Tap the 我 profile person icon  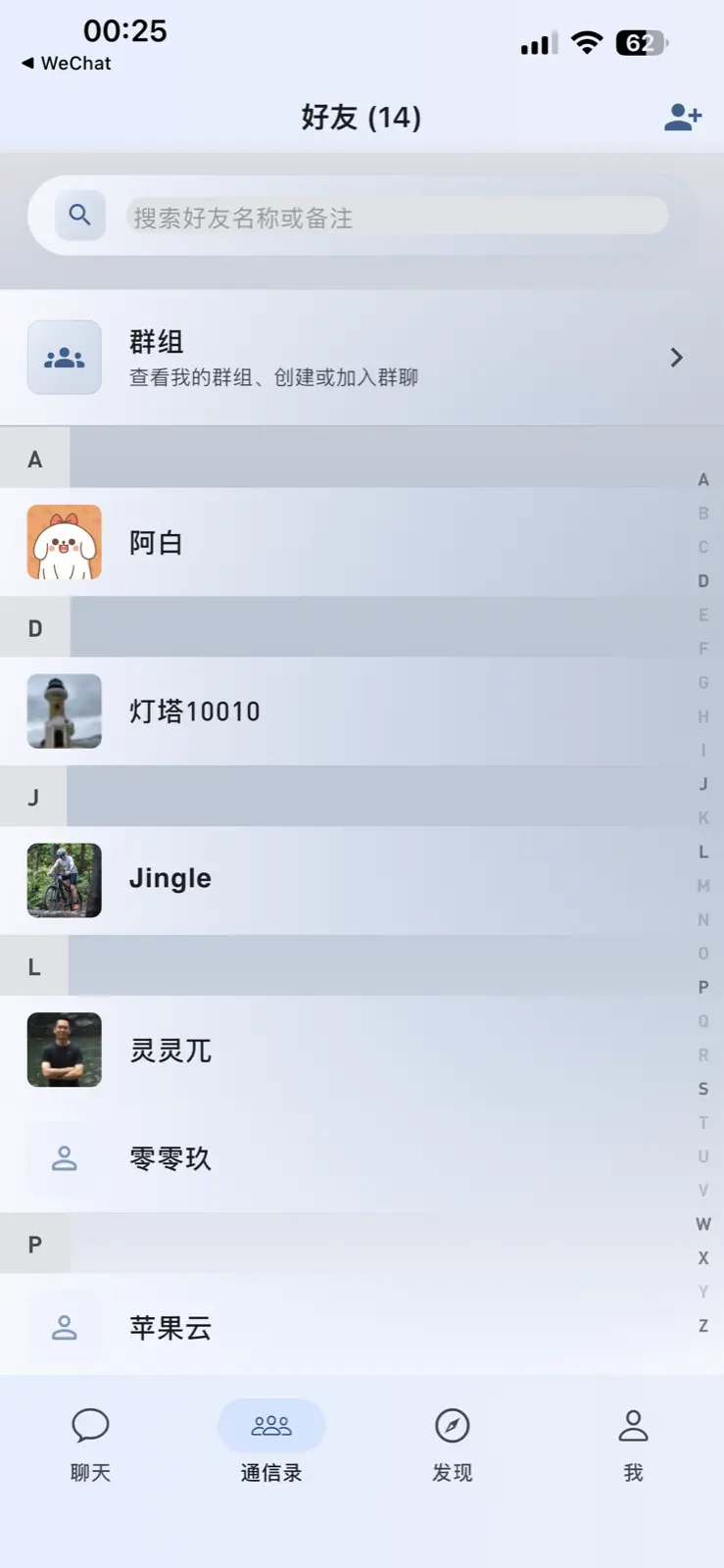point(633,1424)
